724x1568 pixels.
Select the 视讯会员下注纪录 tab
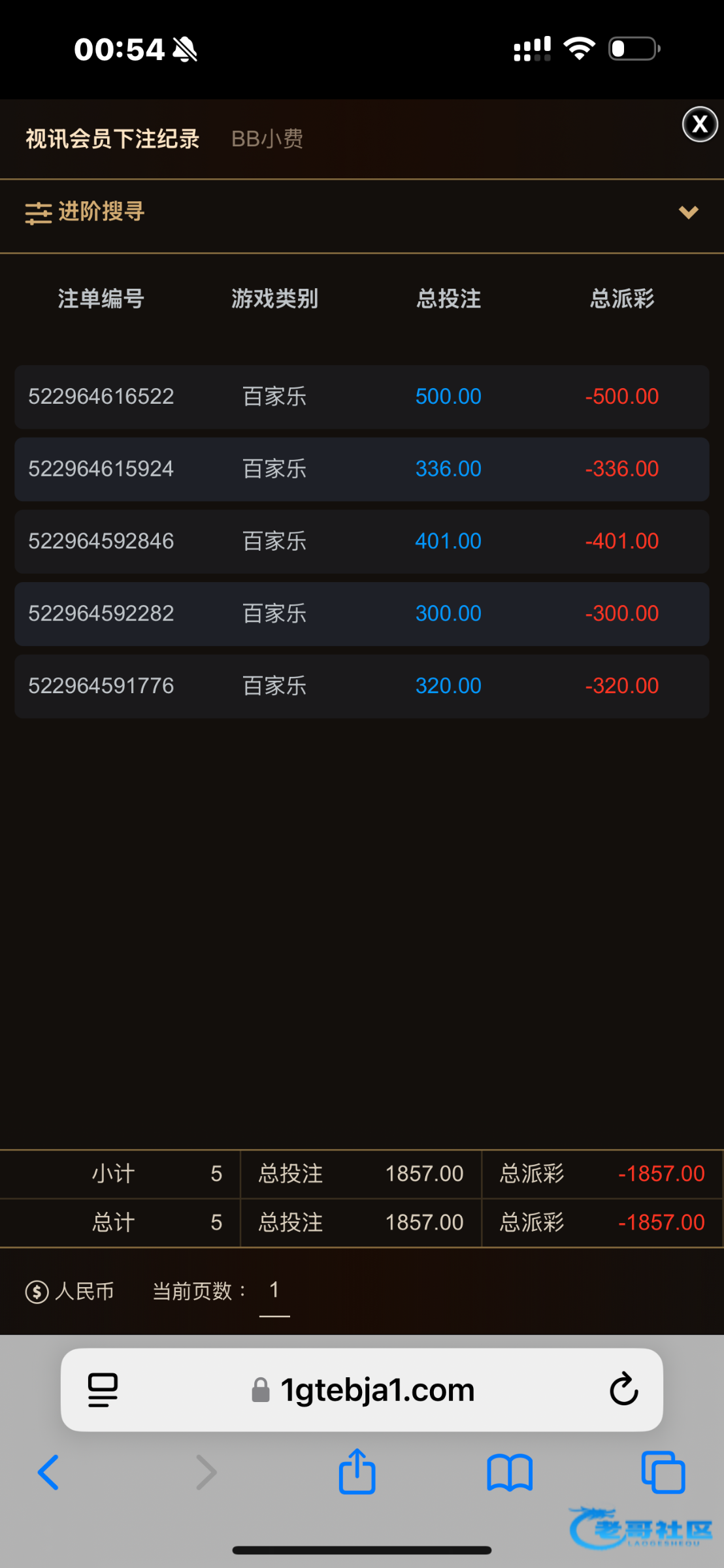112,139
